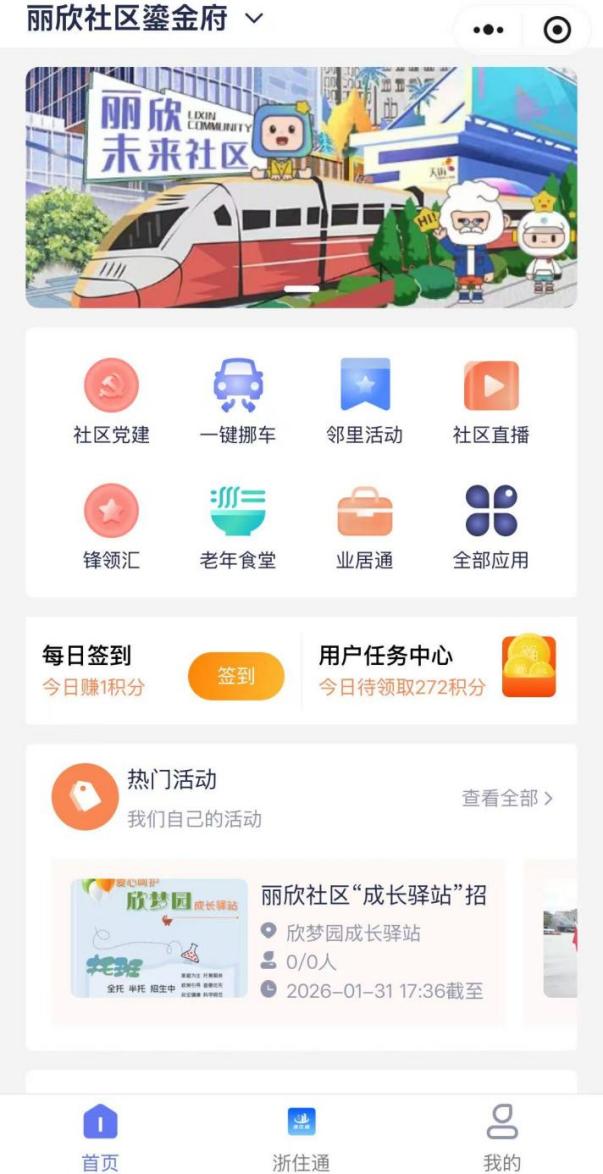This screenshot has height=1174, width=603.
Task: Close the mini-program via circle icon
Action: point(557,30)
